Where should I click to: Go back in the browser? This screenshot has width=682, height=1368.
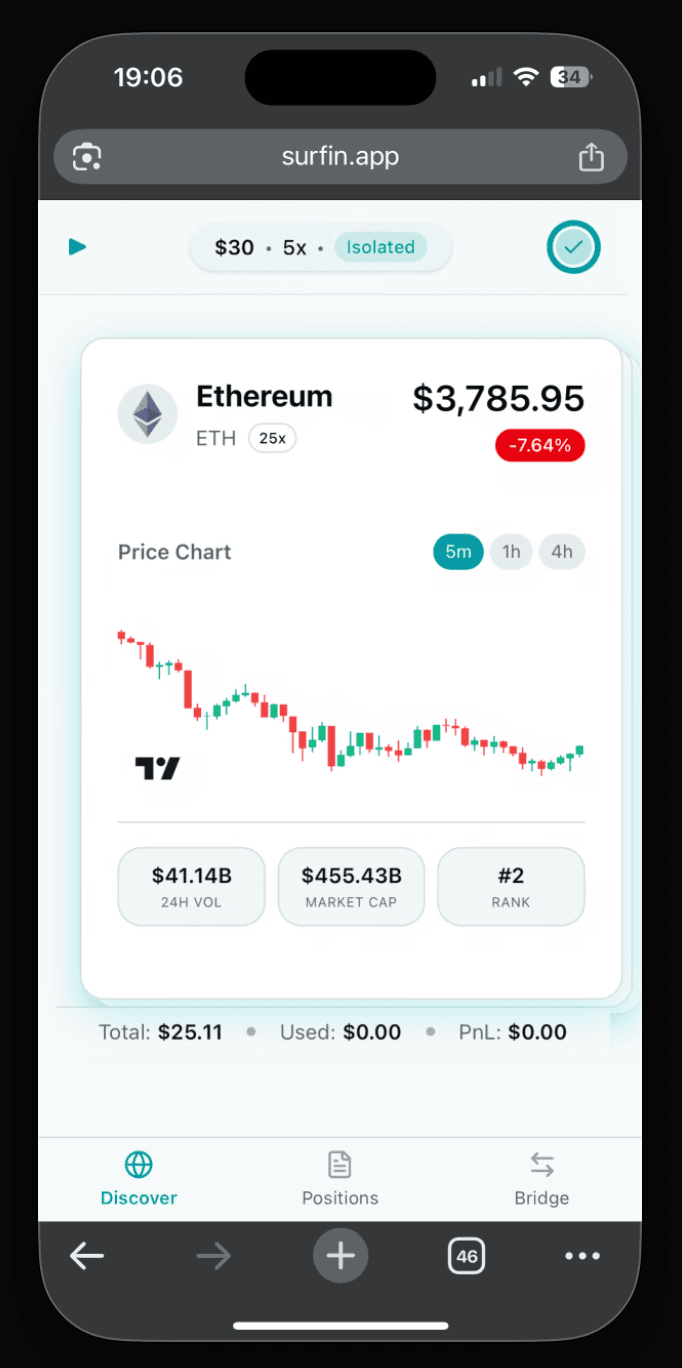pyautogui.click(x=87, y=1256)
